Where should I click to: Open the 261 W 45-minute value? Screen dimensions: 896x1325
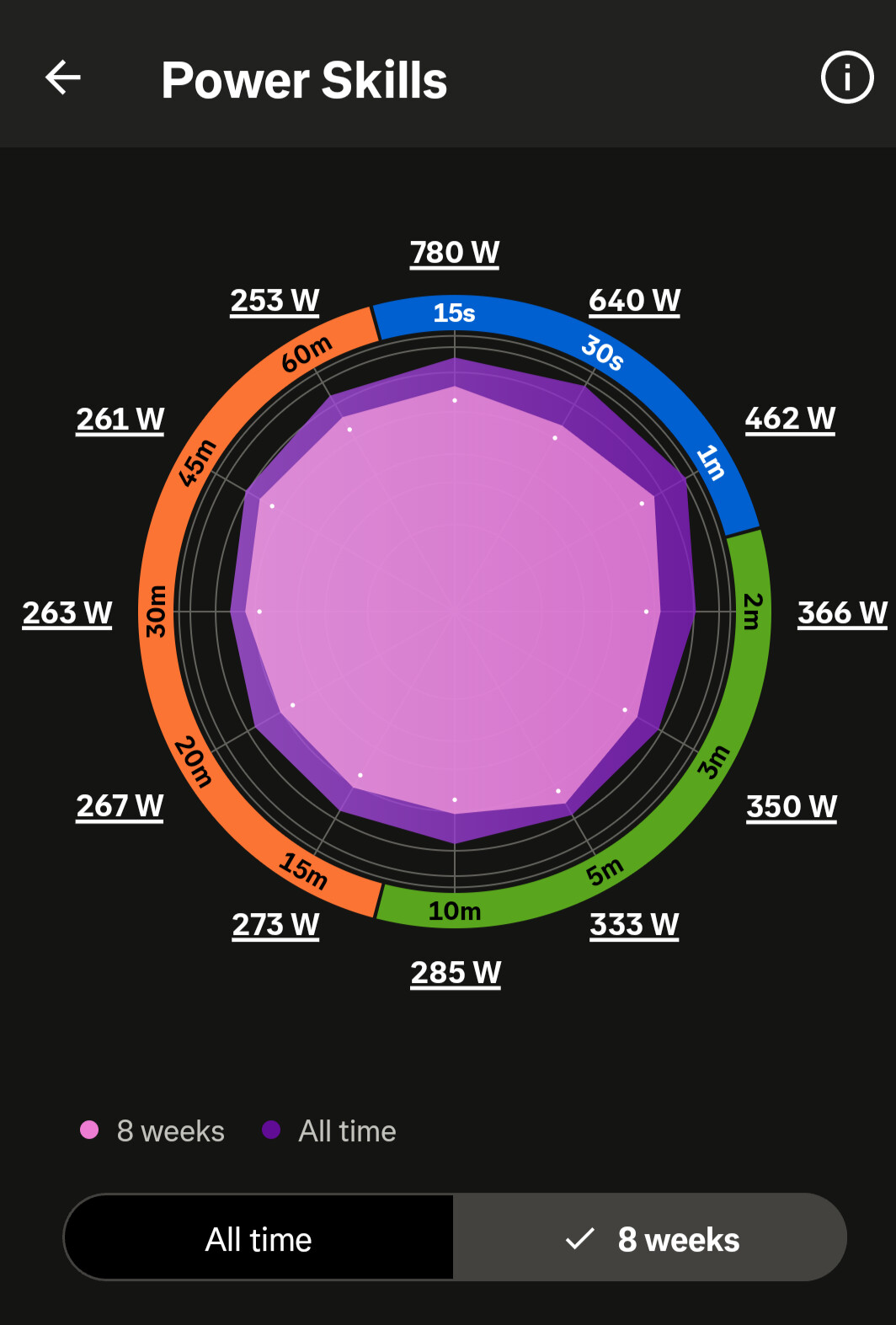click(x=120, y=419)
